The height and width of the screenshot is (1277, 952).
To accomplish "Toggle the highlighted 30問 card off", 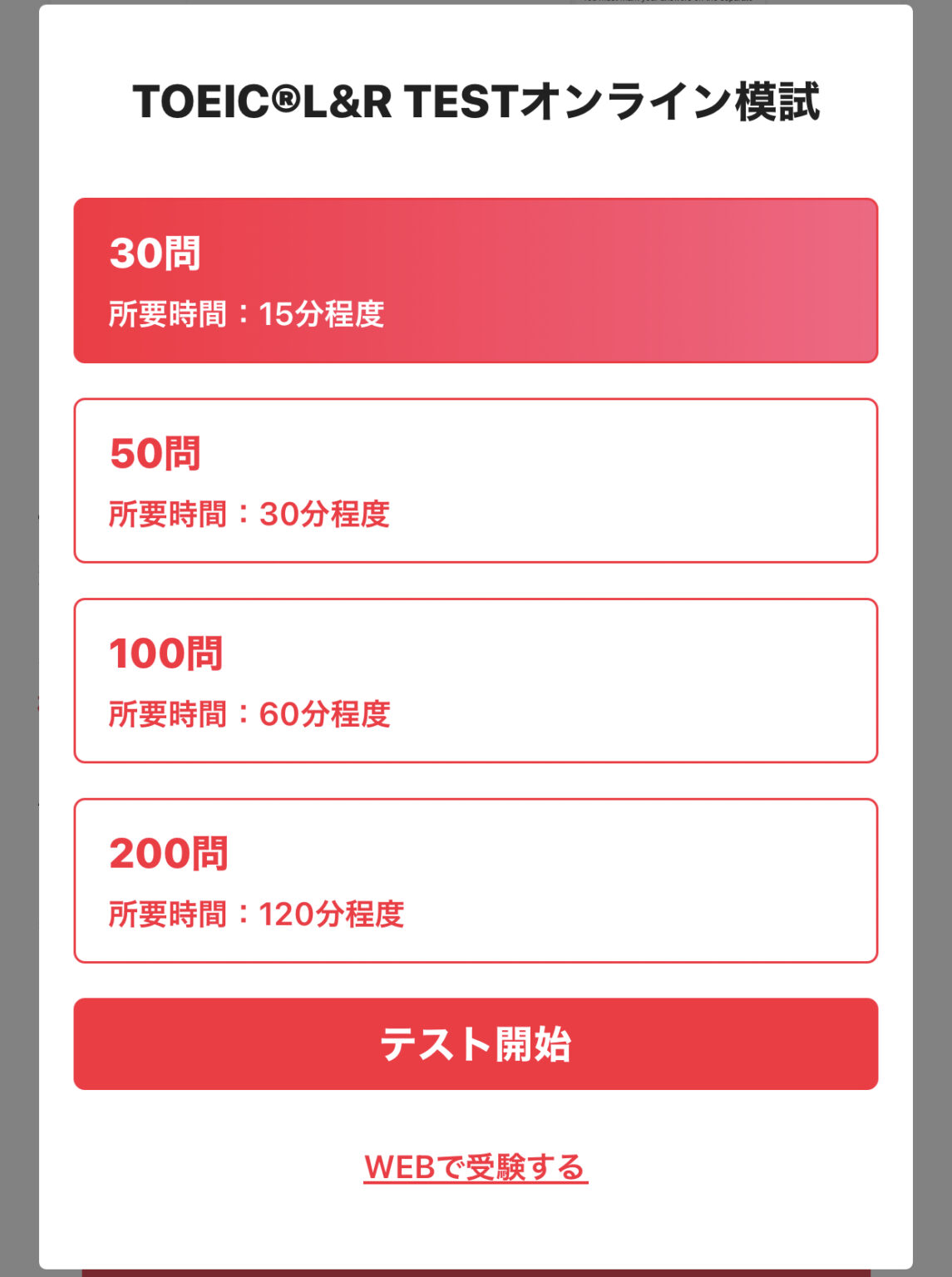I will tap(474, 280).
